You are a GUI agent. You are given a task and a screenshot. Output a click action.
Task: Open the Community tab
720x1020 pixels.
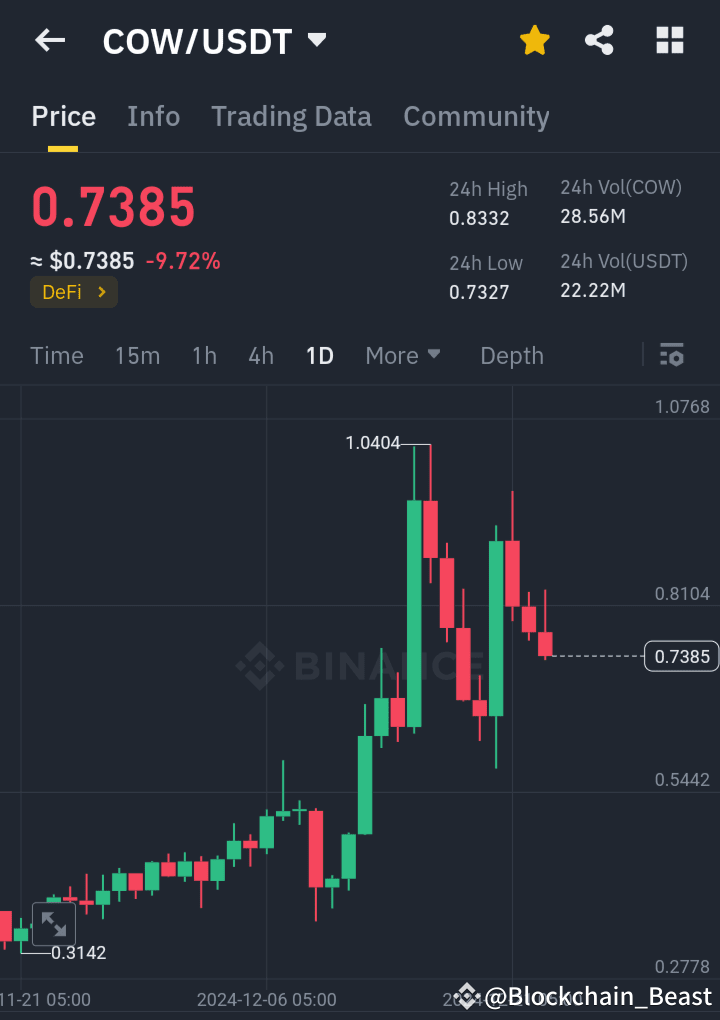point(476,116)
